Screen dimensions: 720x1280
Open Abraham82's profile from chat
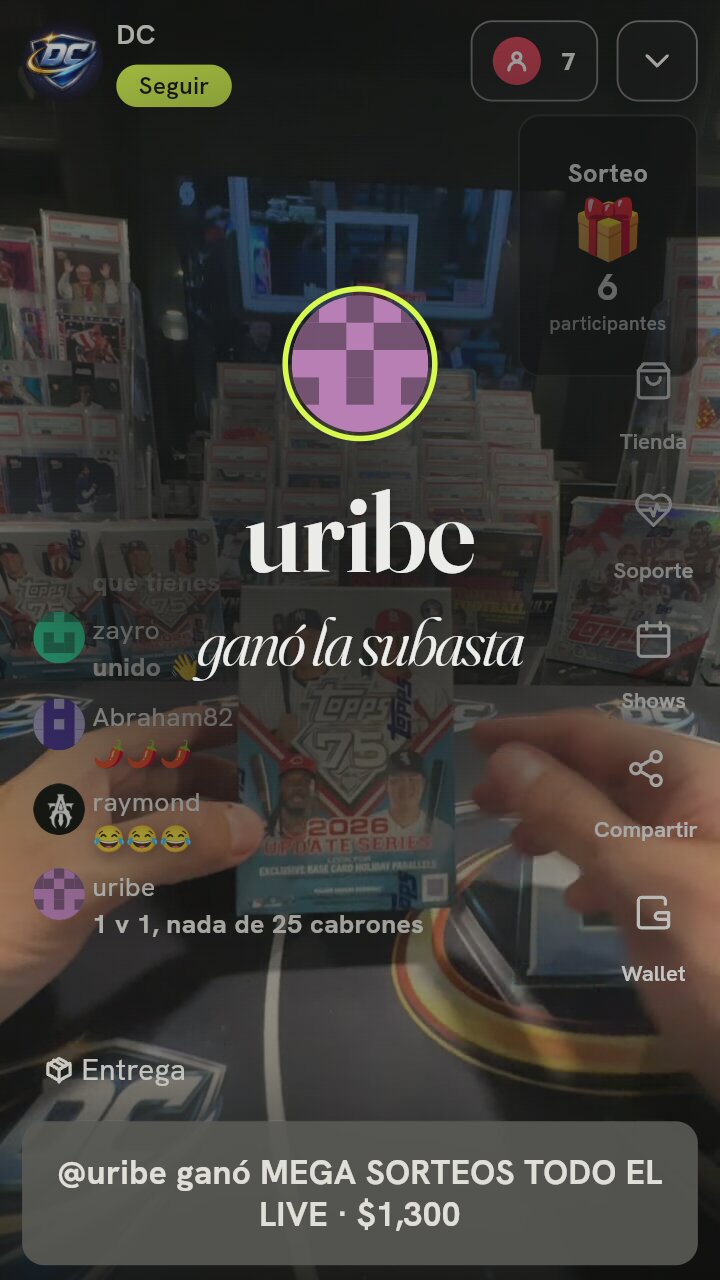(59, 723)
